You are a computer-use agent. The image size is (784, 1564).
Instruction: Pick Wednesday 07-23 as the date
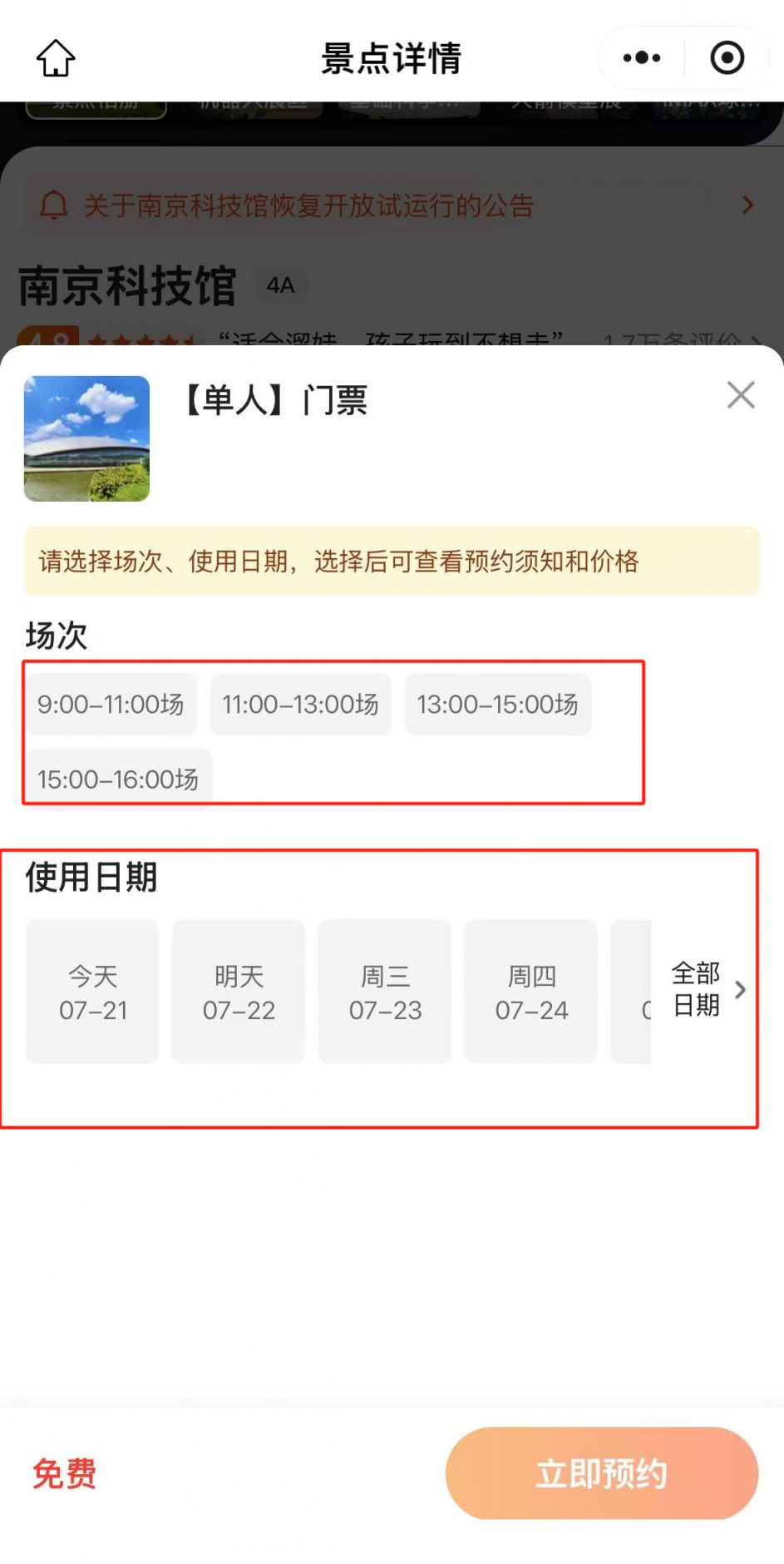coord(385,992)
